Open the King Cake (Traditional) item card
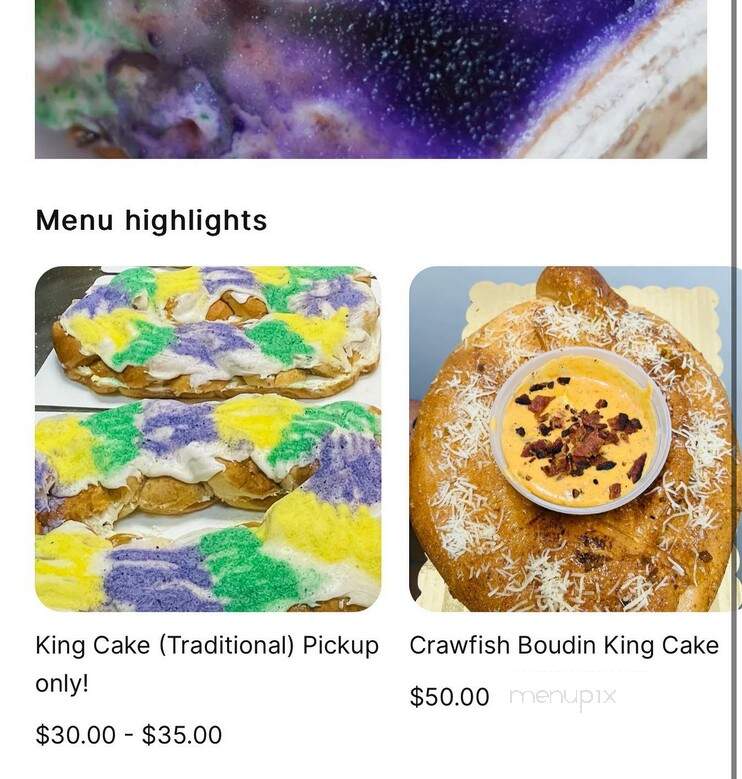Viewport: 742px width, 779px height. [208, 439]
